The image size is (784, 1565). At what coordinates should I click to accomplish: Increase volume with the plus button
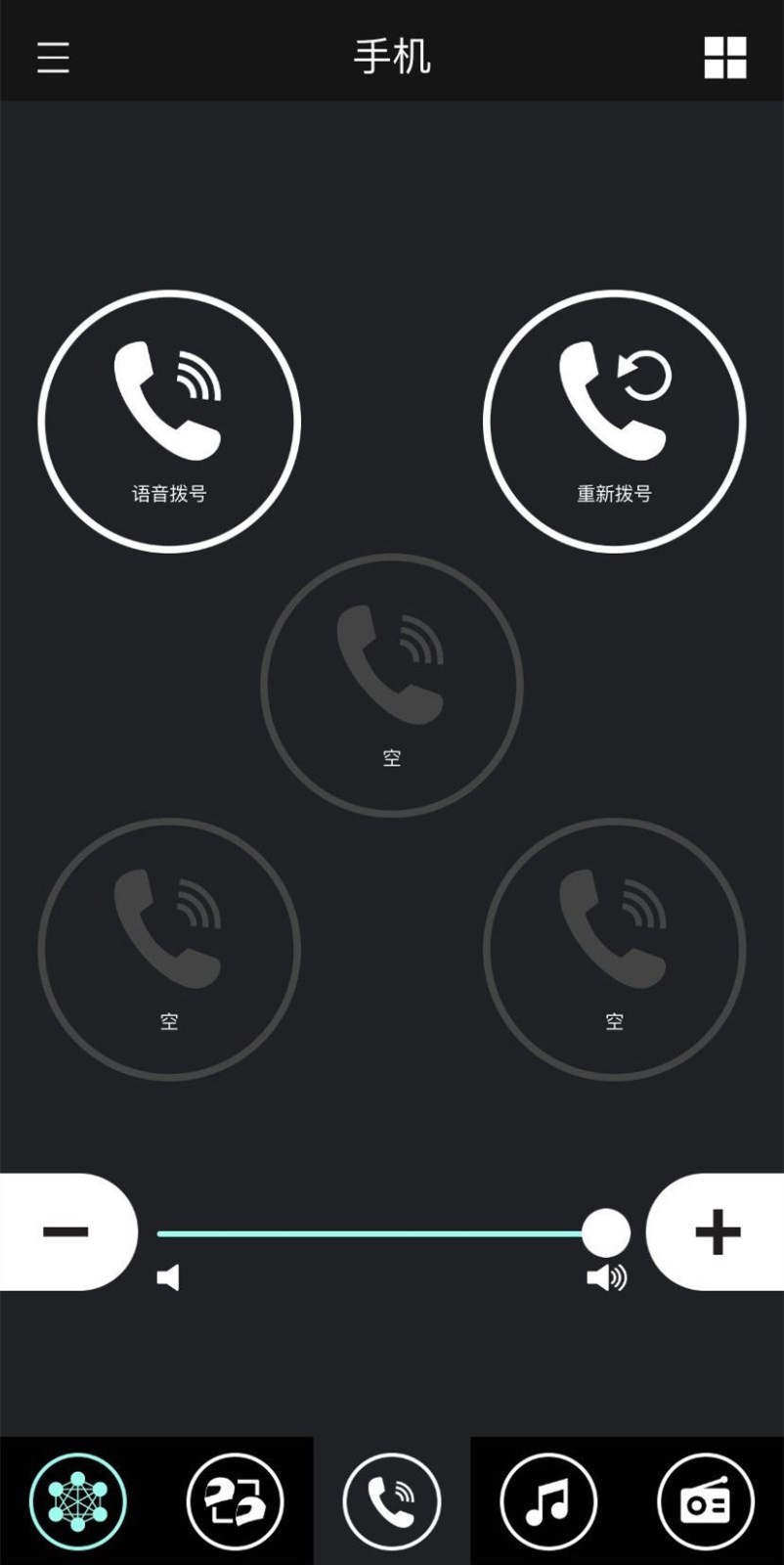(718, 1231)
